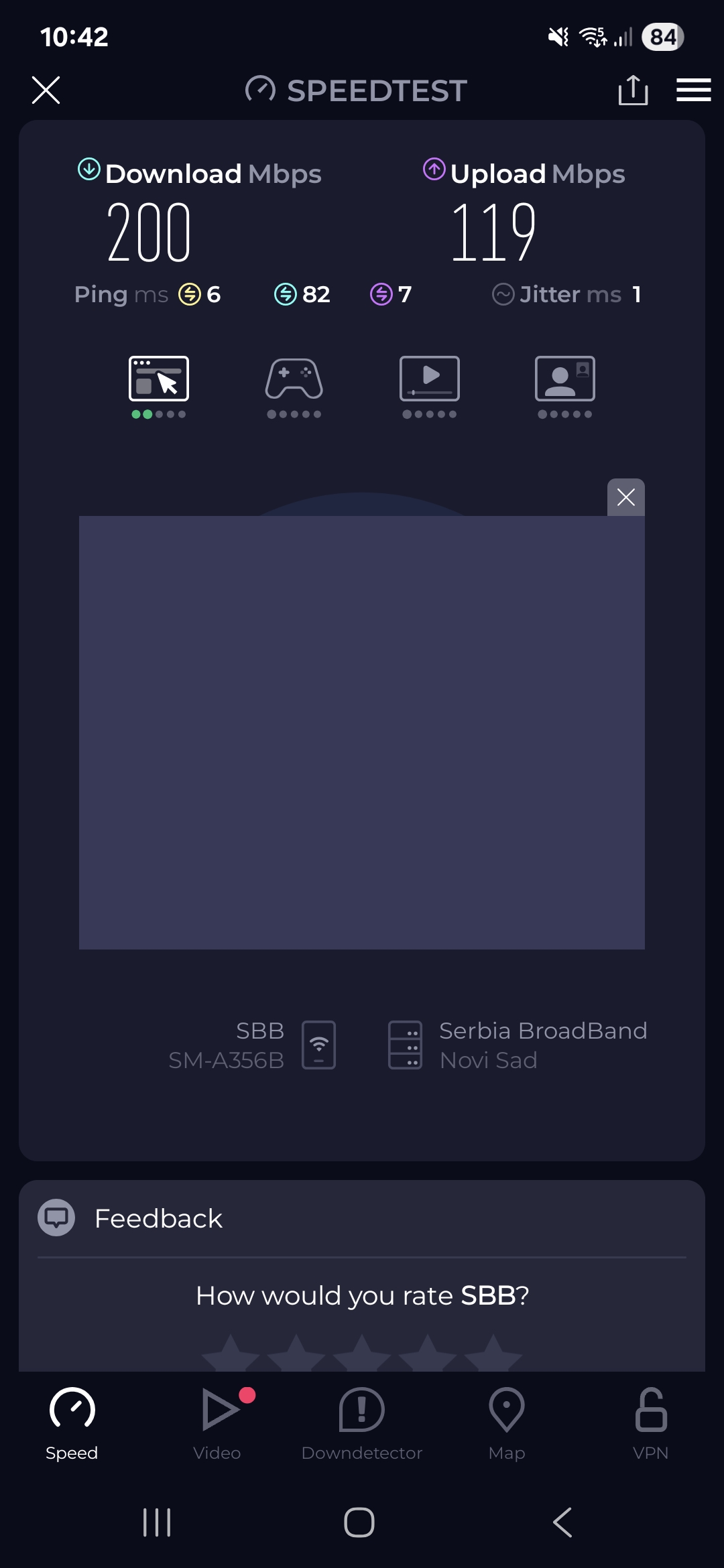View web browsing experience score
The width and height of the screenshot is (724, 1568).
(x=159, y=387)
